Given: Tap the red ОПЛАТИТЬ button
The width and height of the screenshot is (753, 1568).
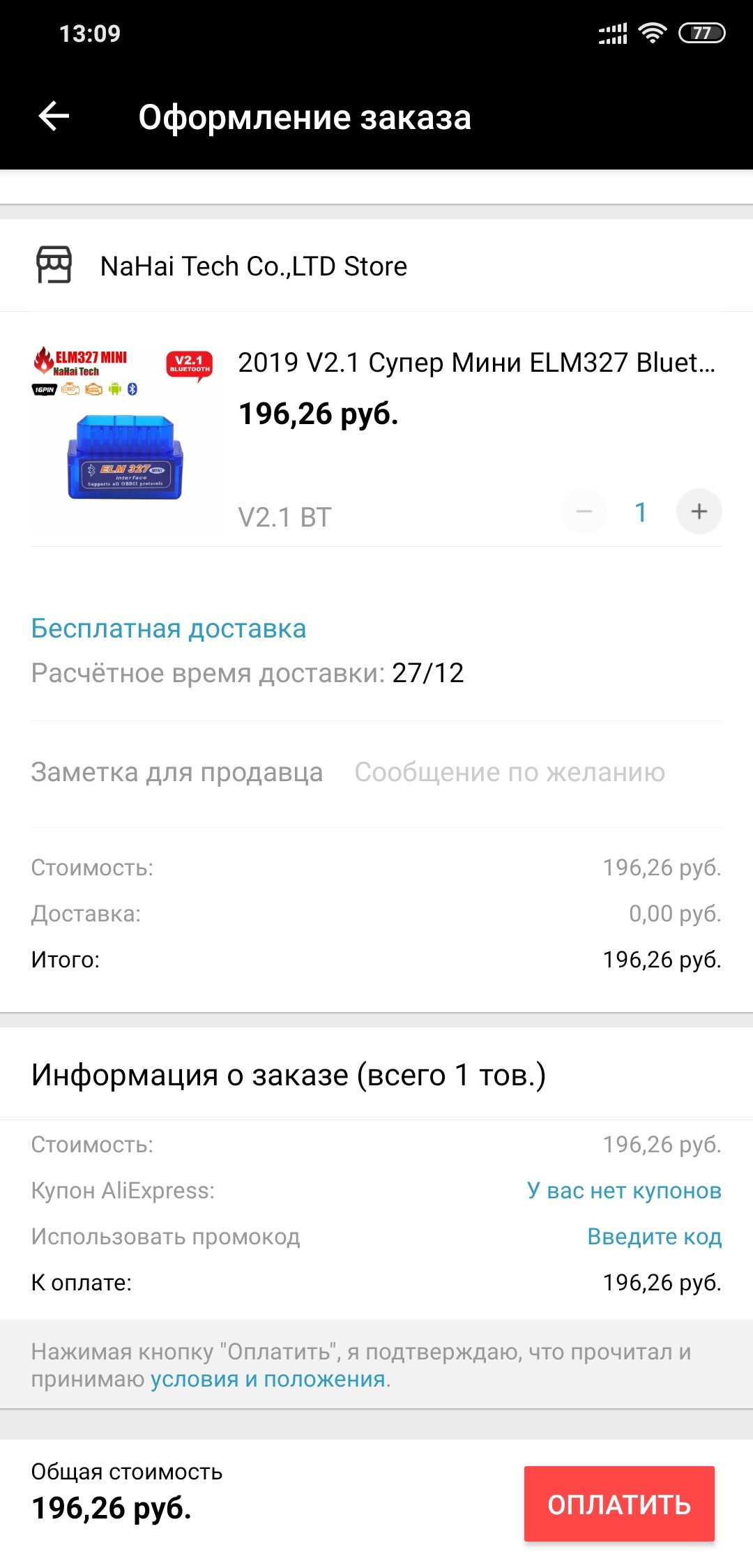Looking at the screenshot, I should pyautogui.click(x=619, y=1505).
